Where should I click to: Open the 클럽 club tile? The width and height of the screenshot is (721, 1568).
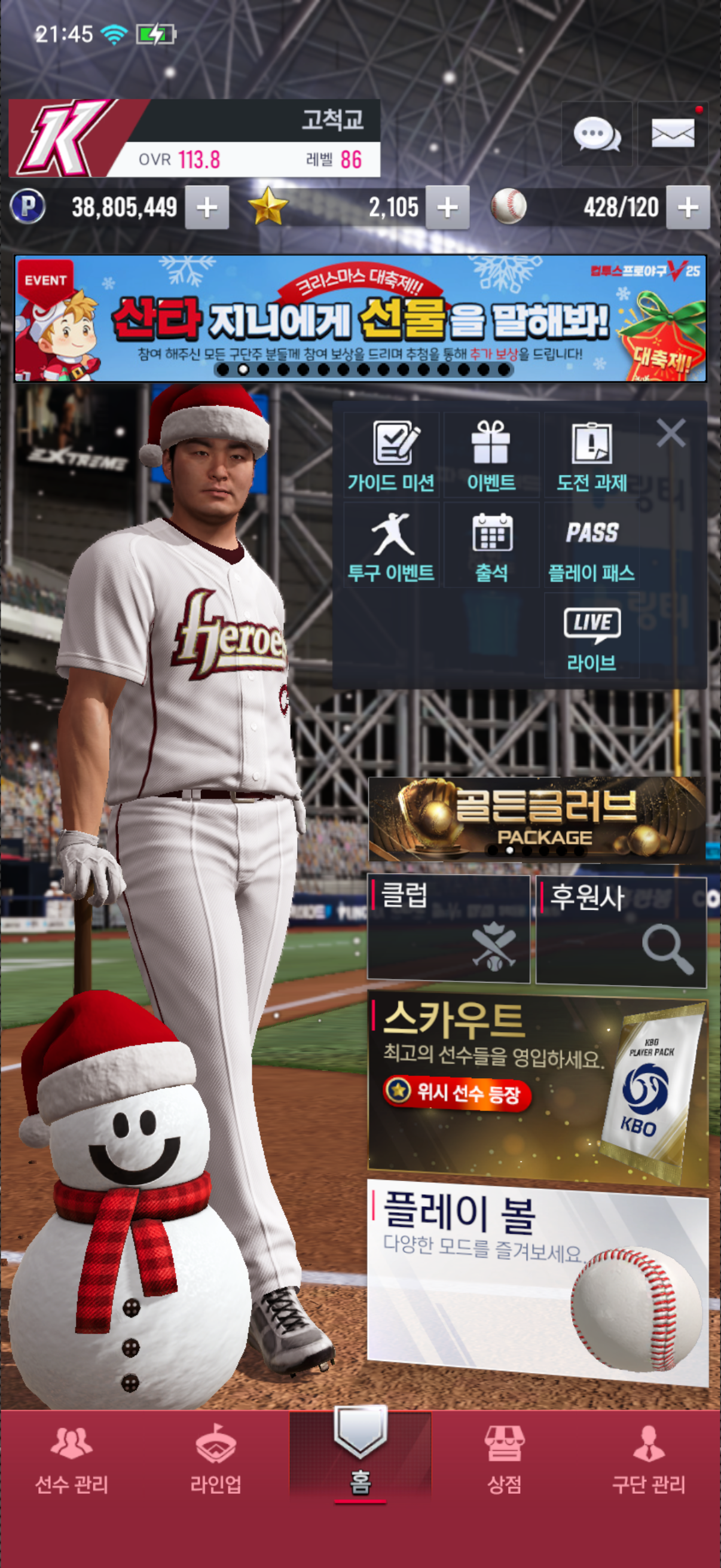point(448,928)
